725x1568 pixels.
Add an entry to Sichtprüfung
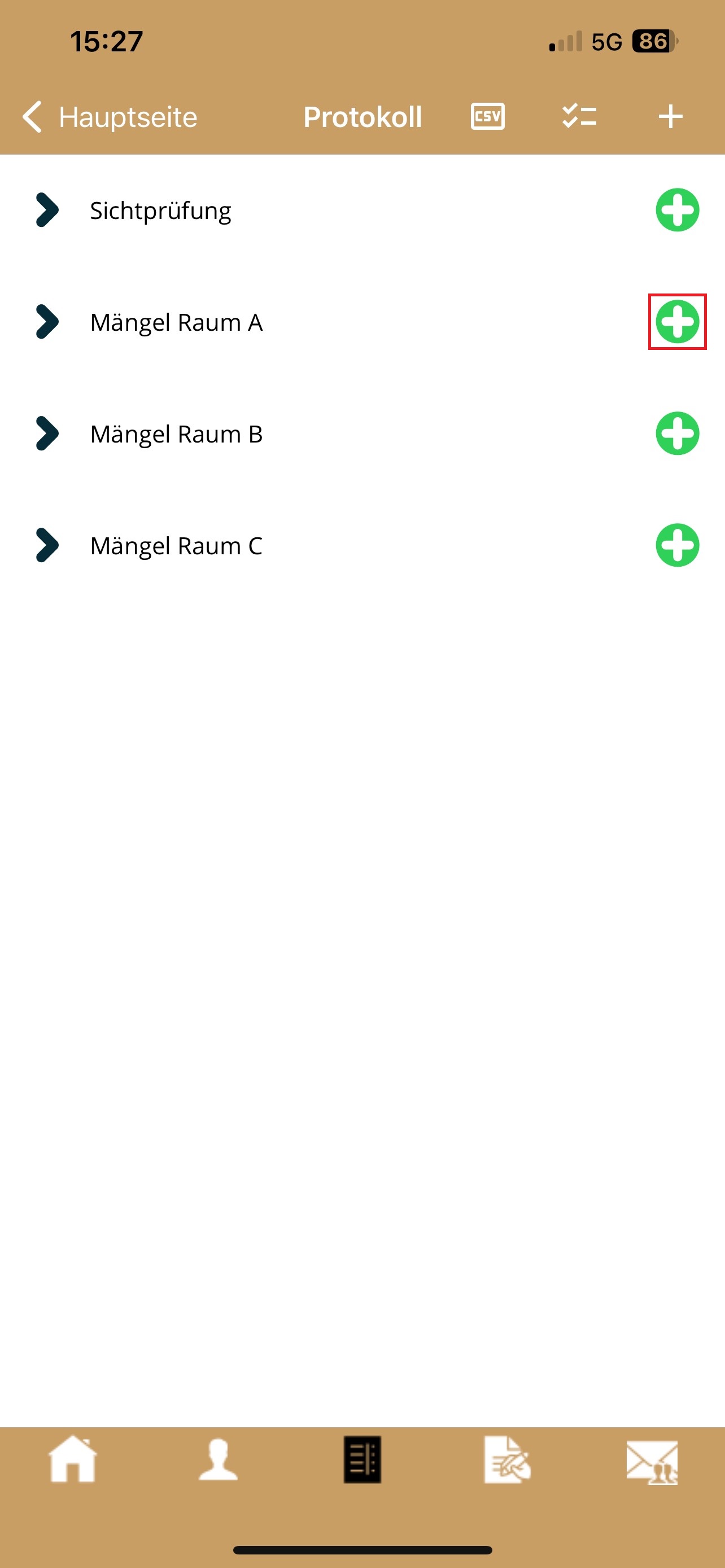click(x=677, y=210)
